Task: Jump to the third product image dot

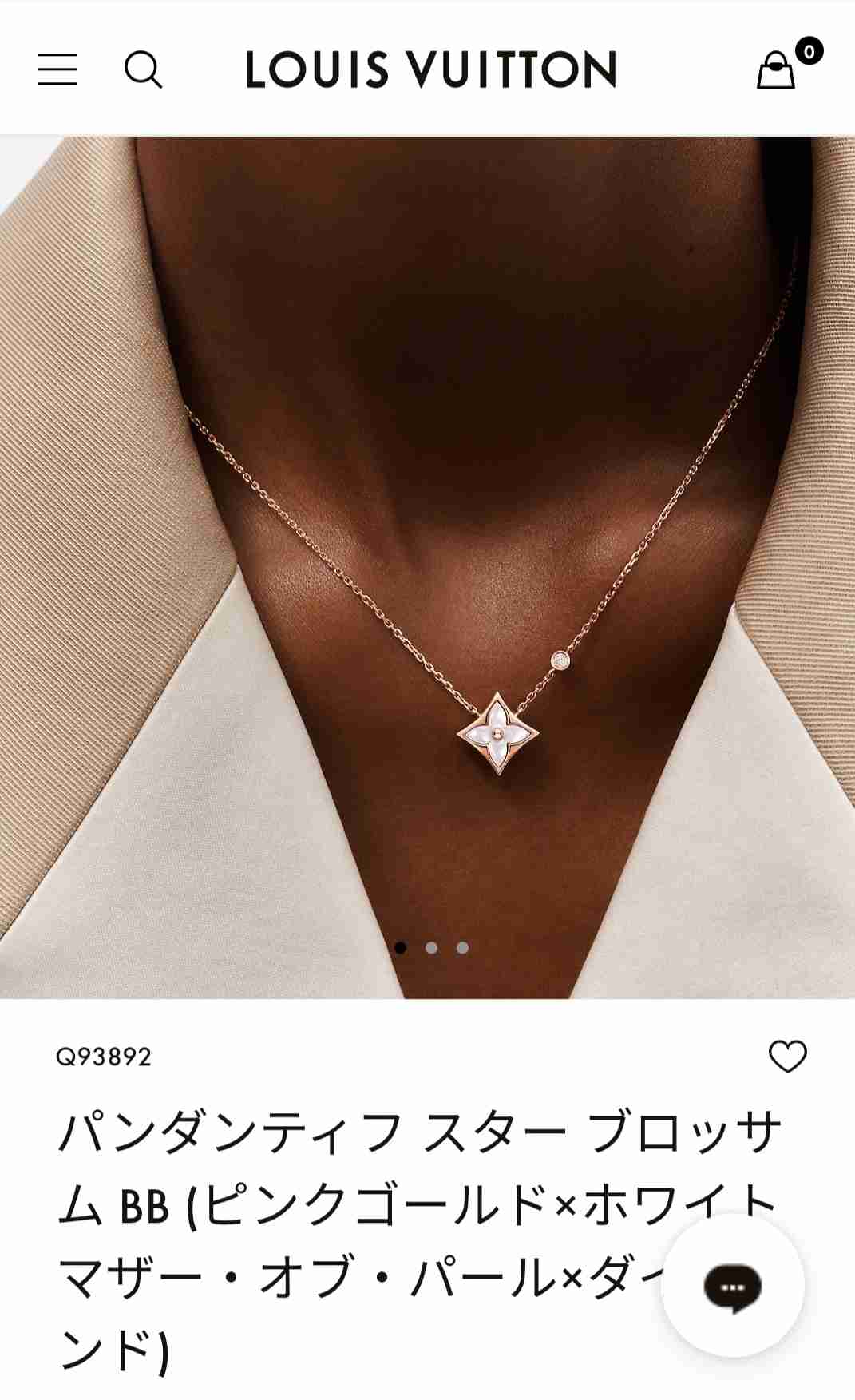Action: tap(462, 948)
